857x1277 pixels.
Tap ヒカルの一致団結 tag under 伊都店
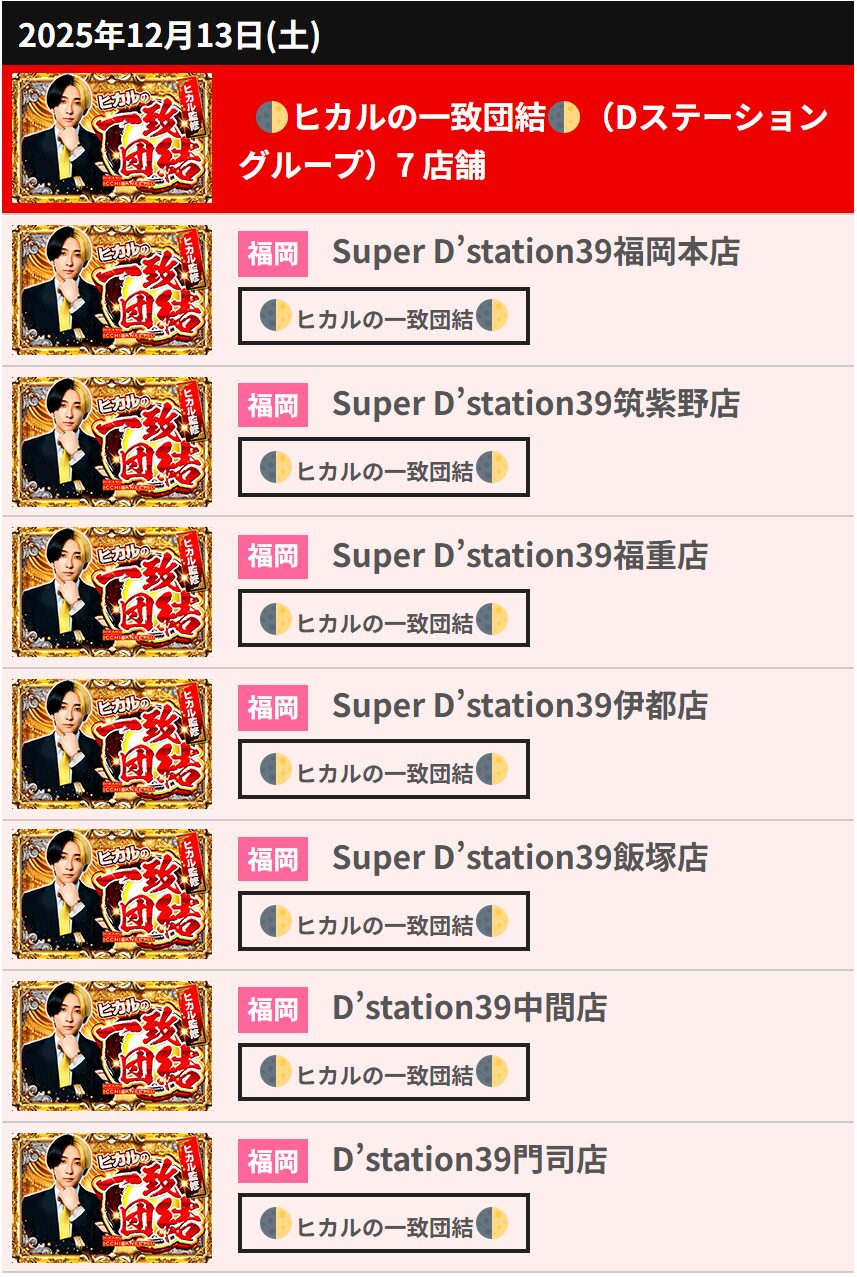coord(383,770)
